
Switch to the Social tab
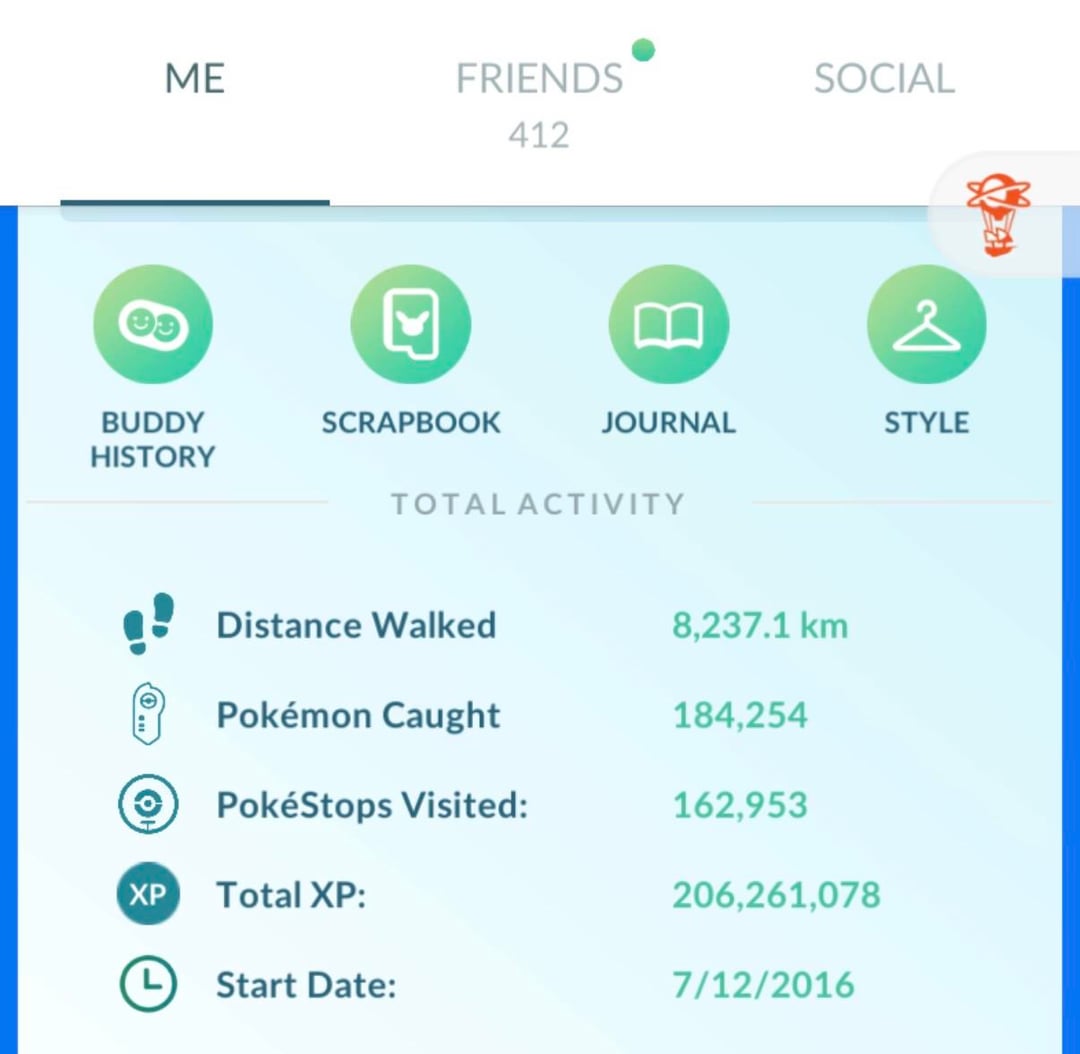[x=884, y=80]
